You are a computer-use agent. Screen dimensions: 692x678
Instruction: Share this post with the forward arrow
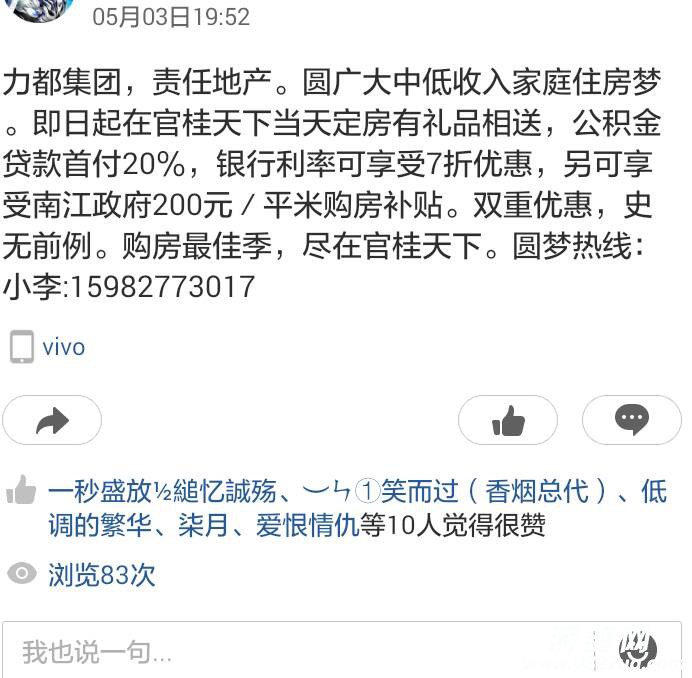pos(52,421)
